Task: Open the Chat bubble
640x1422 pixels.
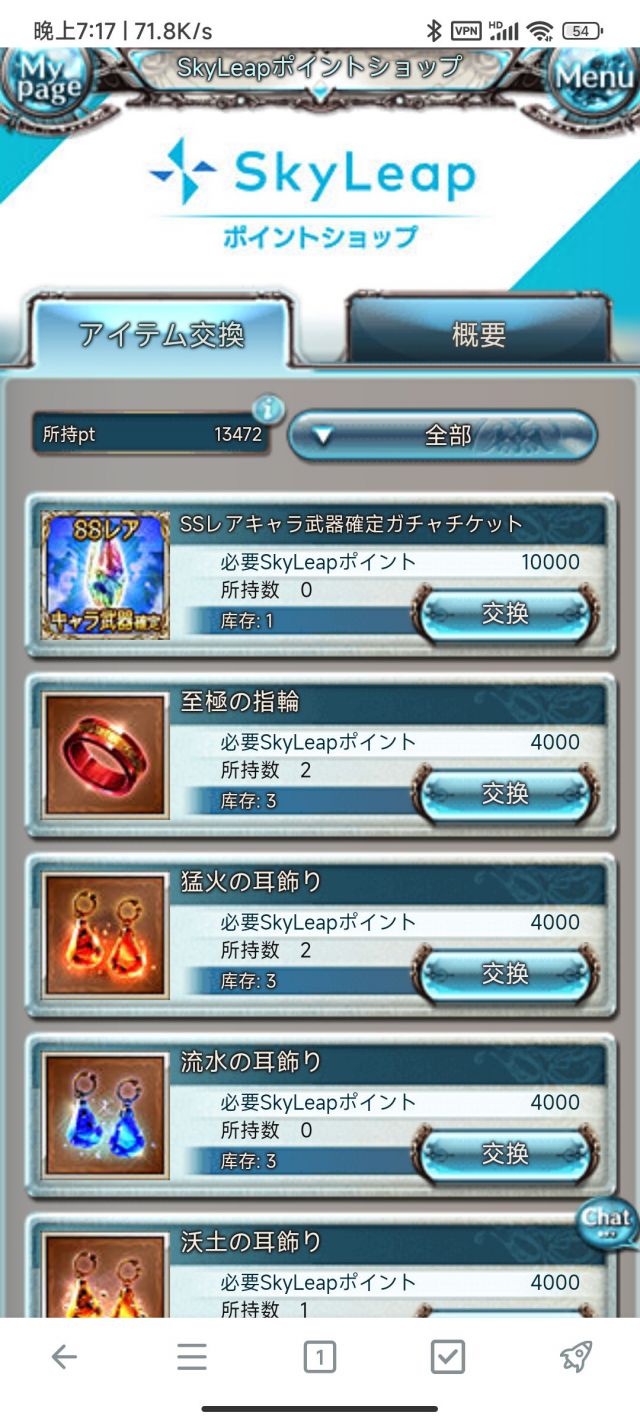Action: coord(607,1221)
